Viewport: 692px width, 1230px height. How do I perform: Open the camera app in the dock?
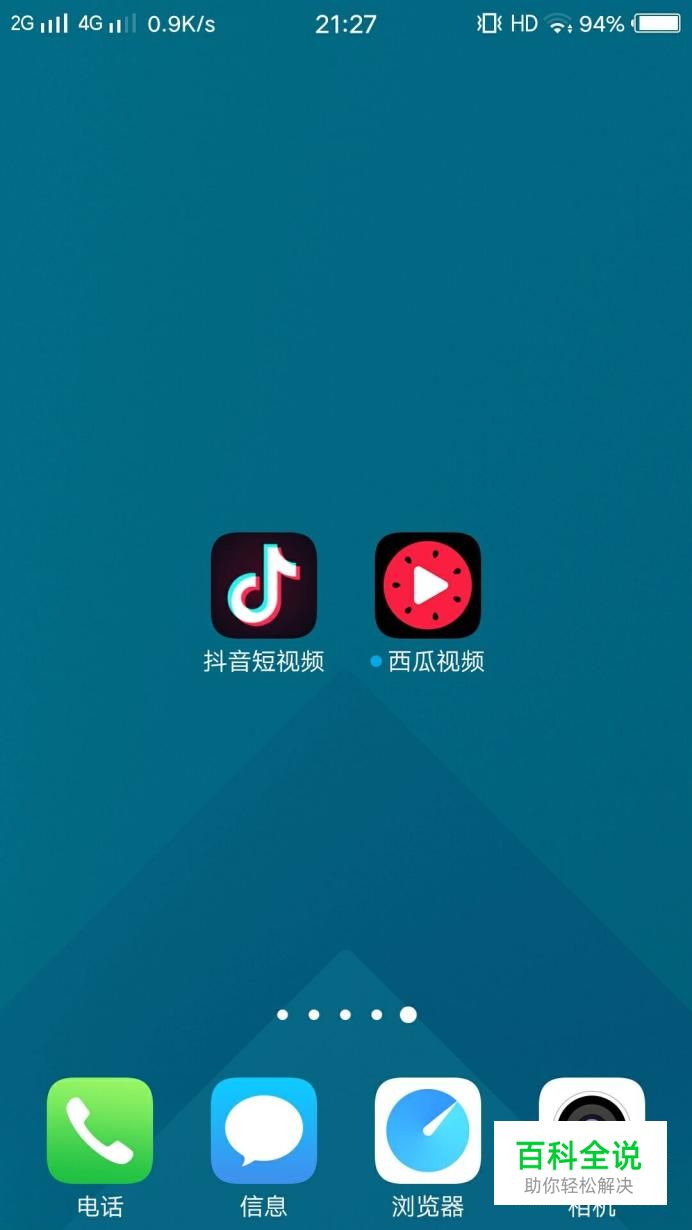tap(592, 1100)
